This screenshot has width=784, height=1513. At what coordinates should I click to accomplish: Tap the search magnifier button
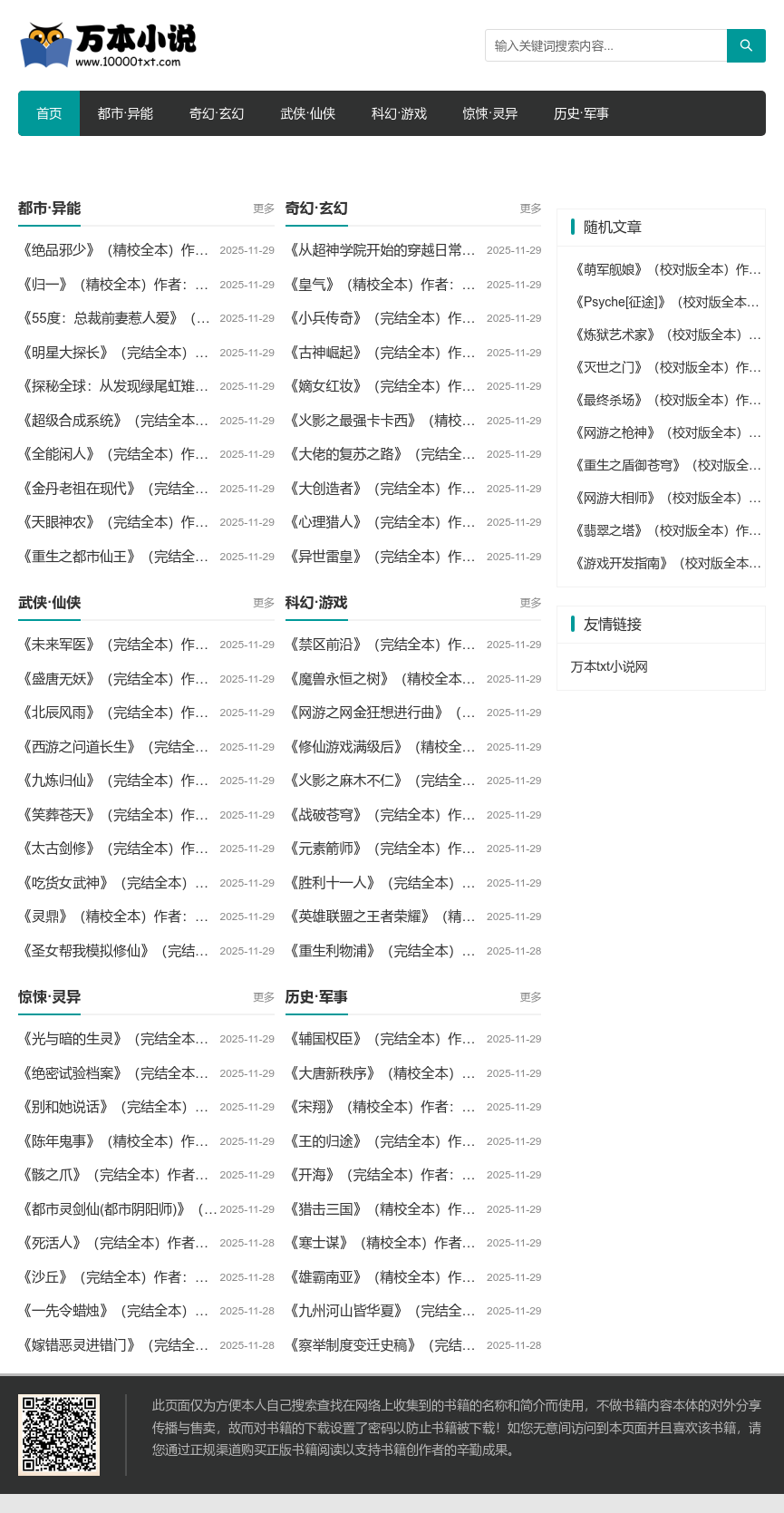746,45
